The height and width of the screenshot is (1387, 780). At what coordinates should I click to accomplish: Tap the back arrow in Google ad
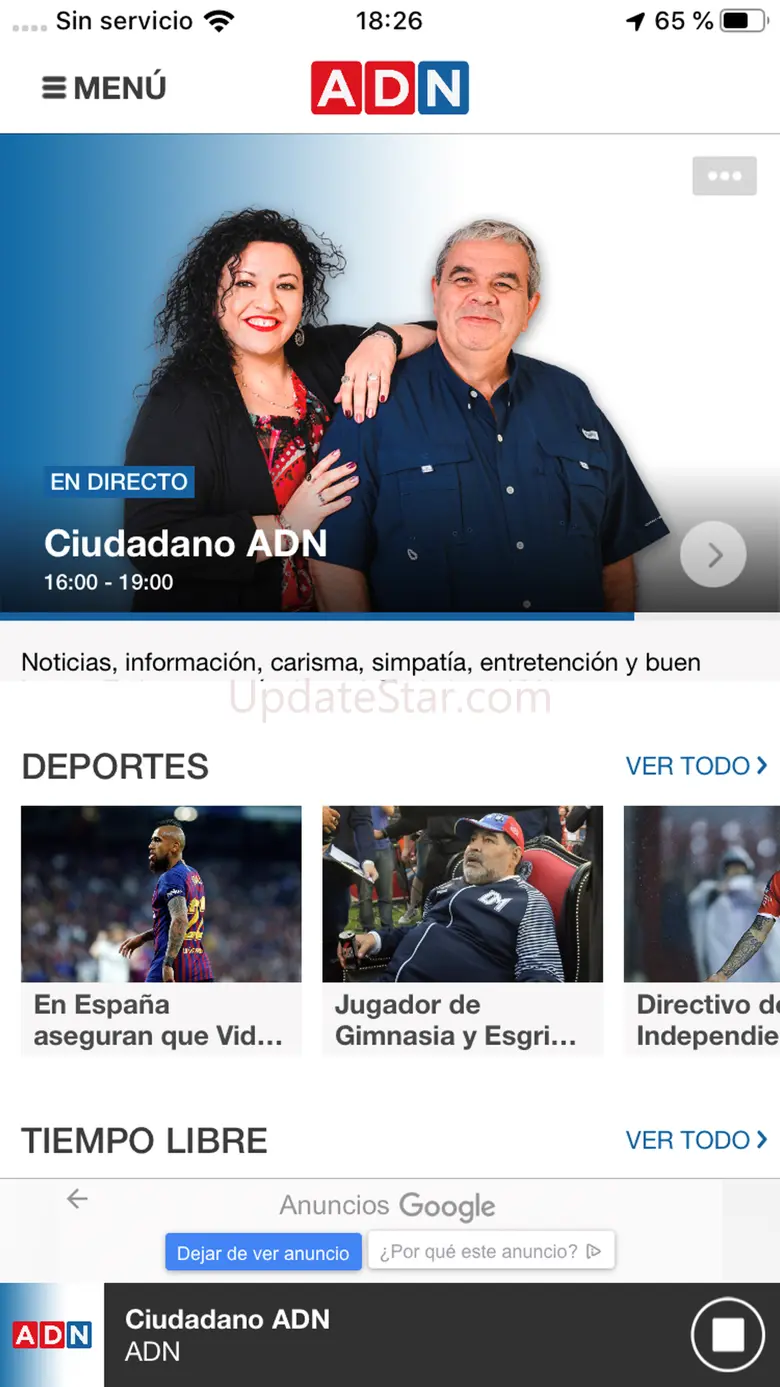pos(77,1199)
